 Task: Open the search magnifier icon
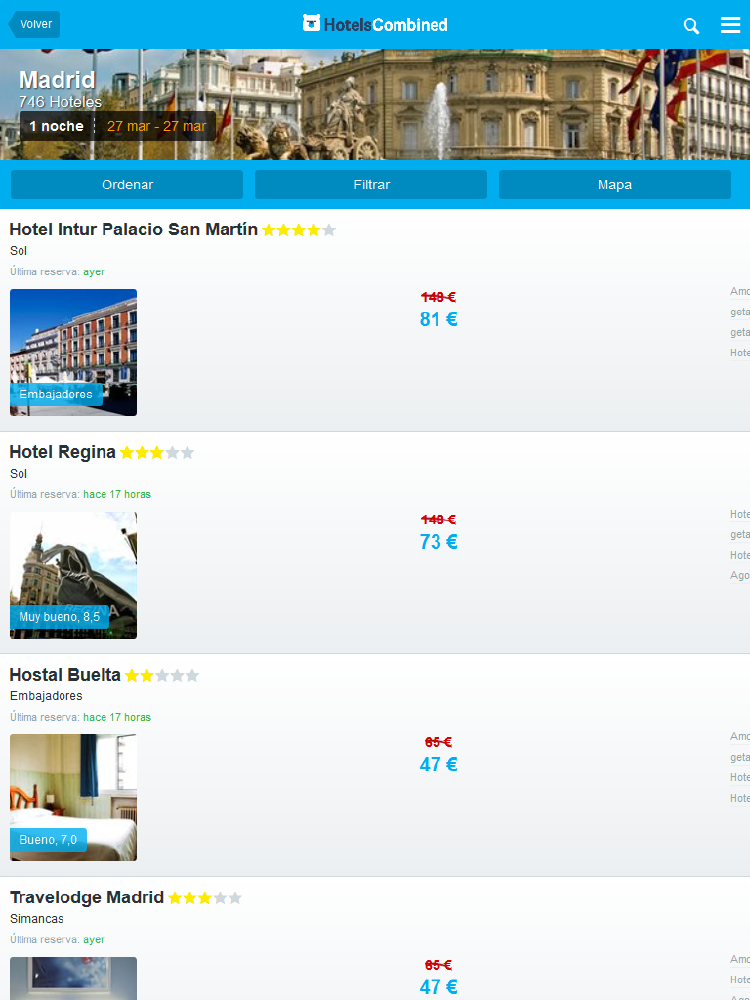click(x=691, y=26)
